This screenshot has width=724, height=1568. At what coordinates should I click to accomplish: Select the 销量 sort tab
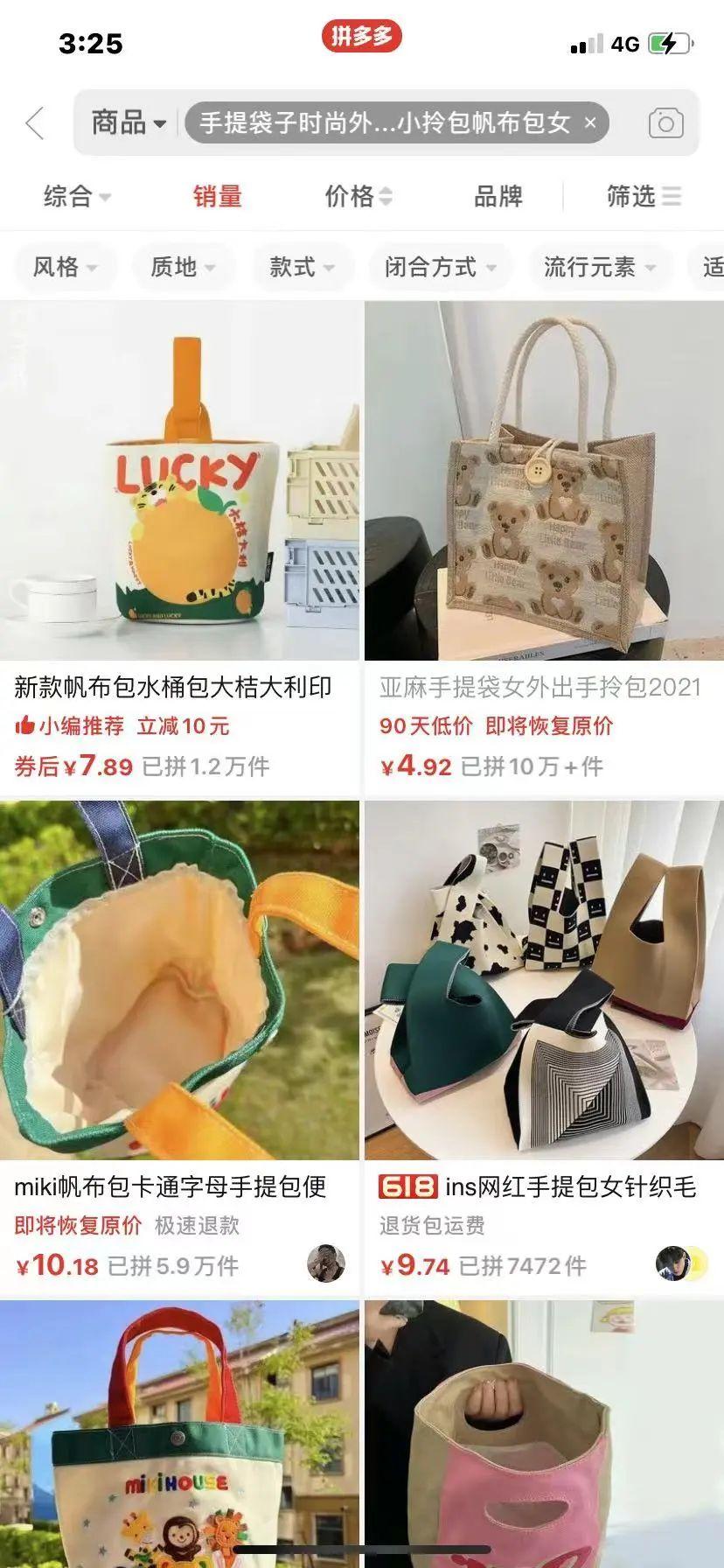[217, 196]
